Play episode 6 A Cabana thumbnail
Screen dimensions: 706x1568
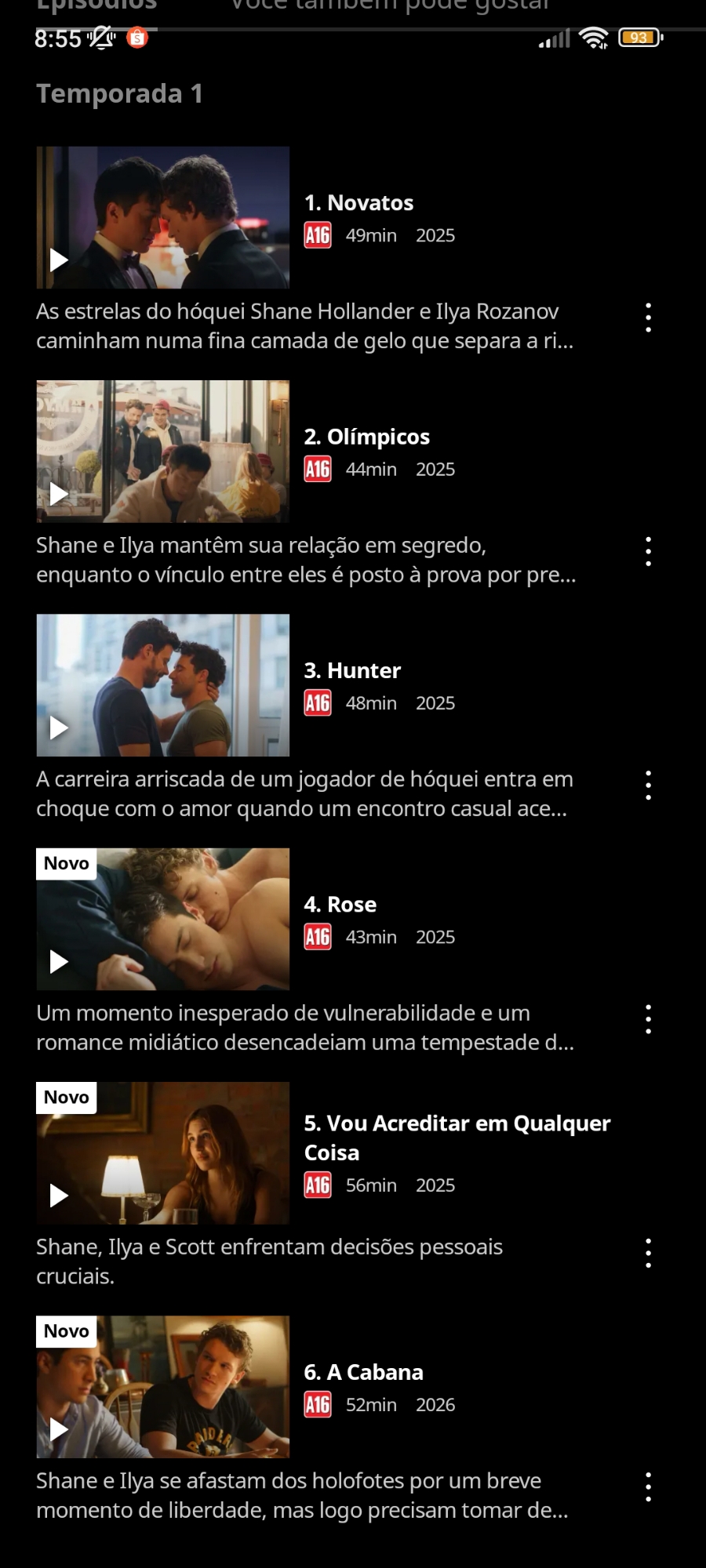(162, 1387)
